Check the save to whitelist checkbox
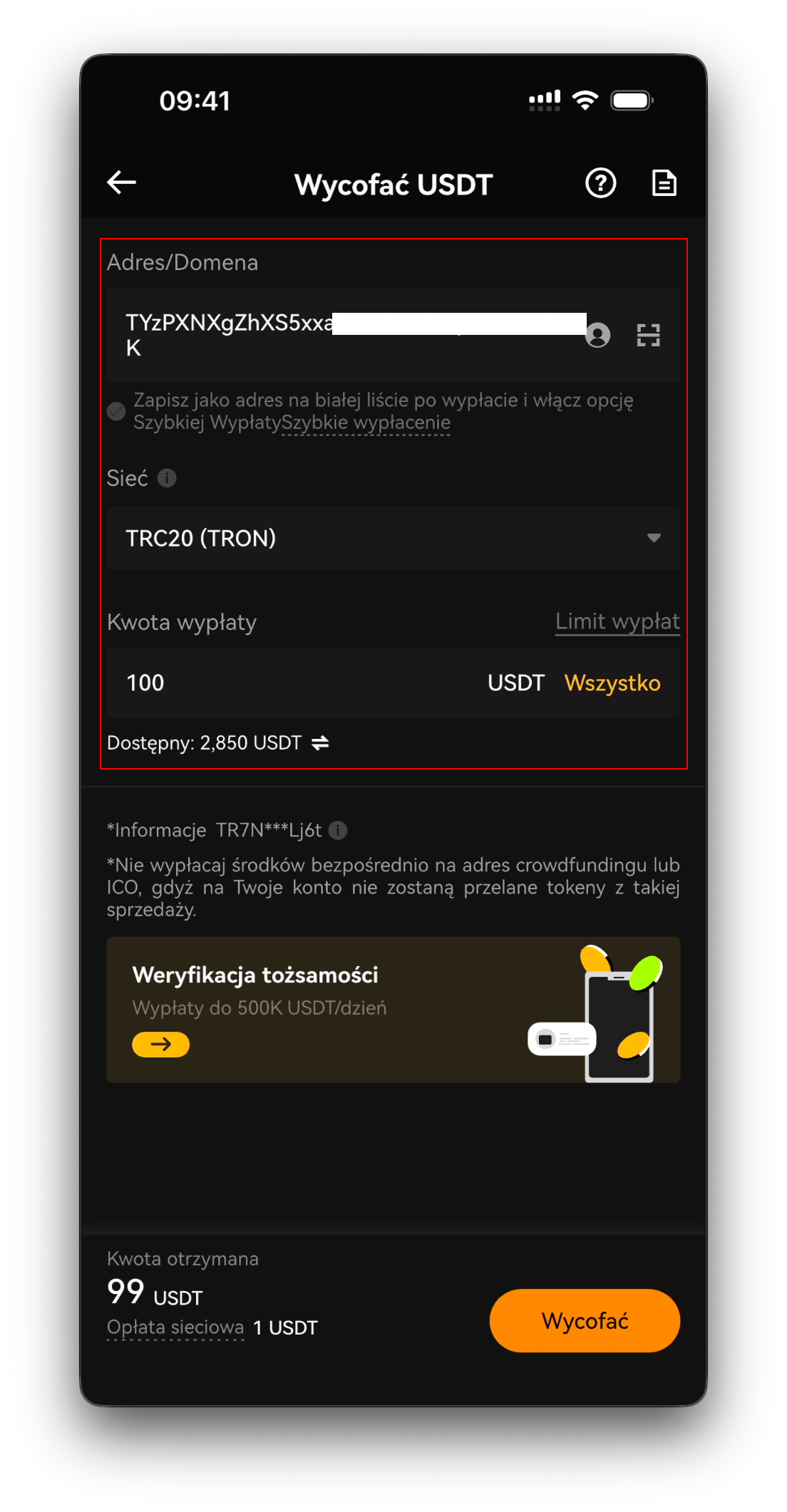Screen dimensions: 787x1512 pos(116,411)
